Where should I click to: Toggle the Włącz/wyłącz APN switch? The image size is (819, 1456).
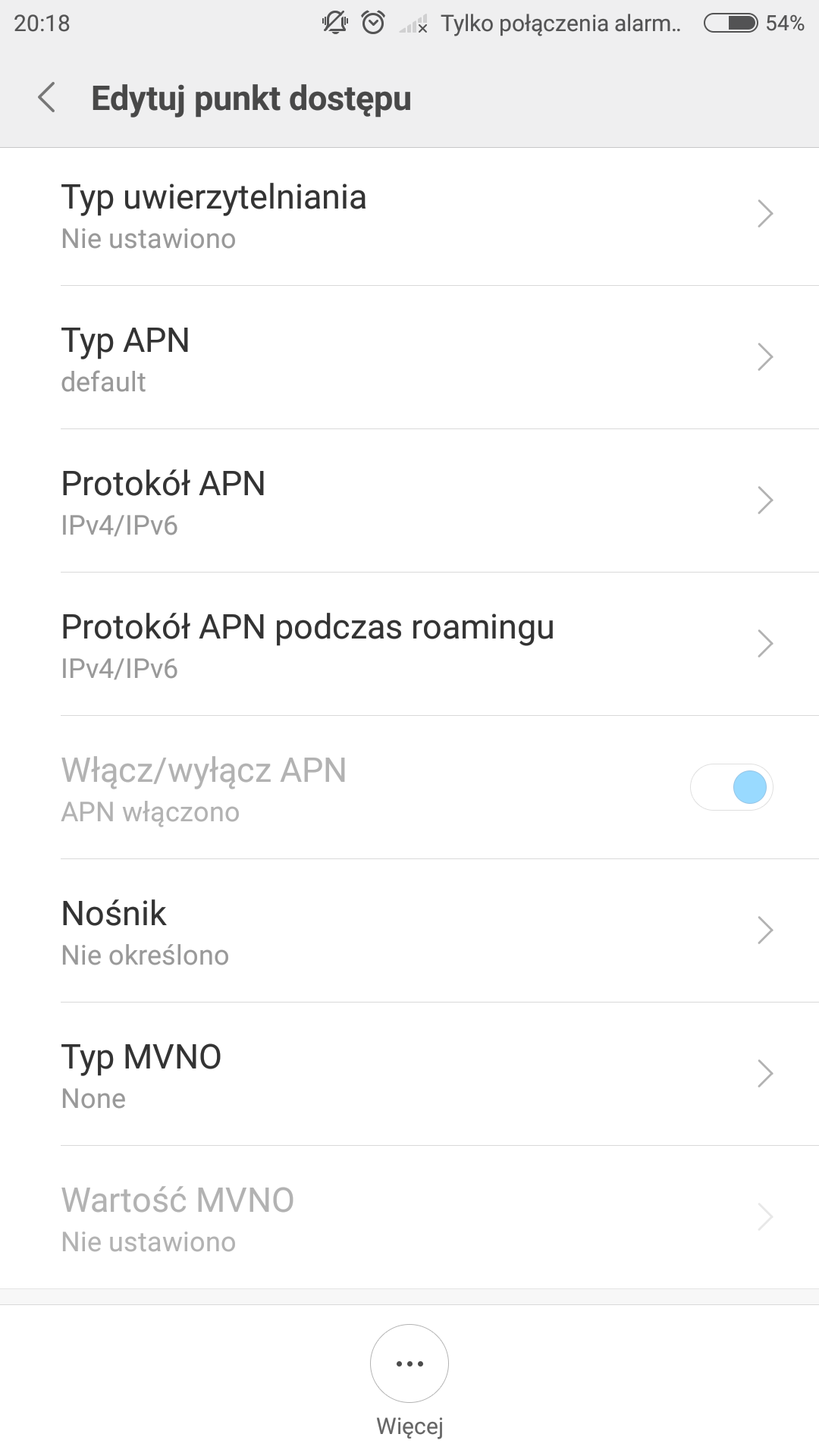(x=732, y=787)
